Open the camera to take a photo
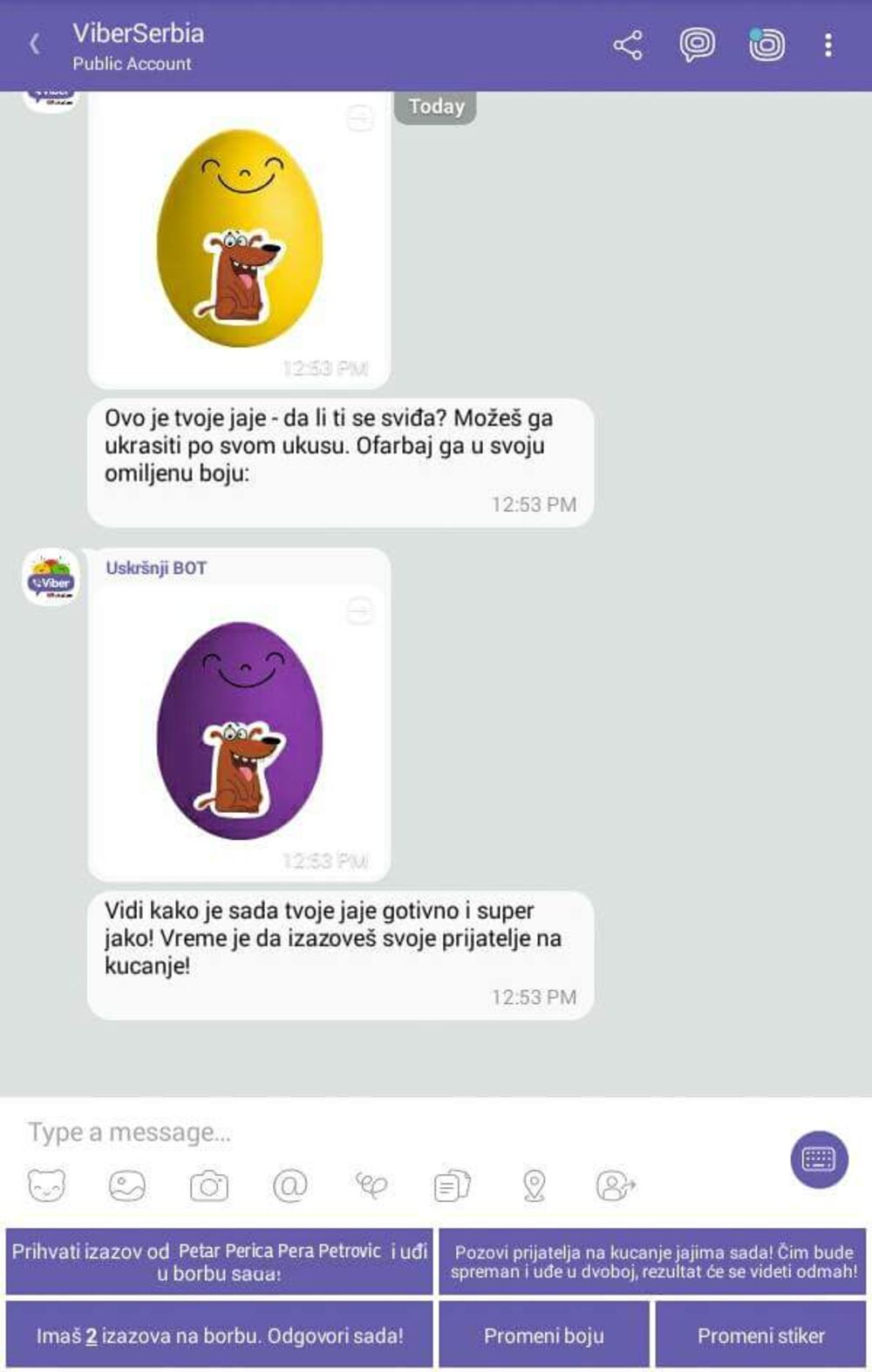Image resolution: width=872 pixels, height=1372 pixels. (209, 1185)
